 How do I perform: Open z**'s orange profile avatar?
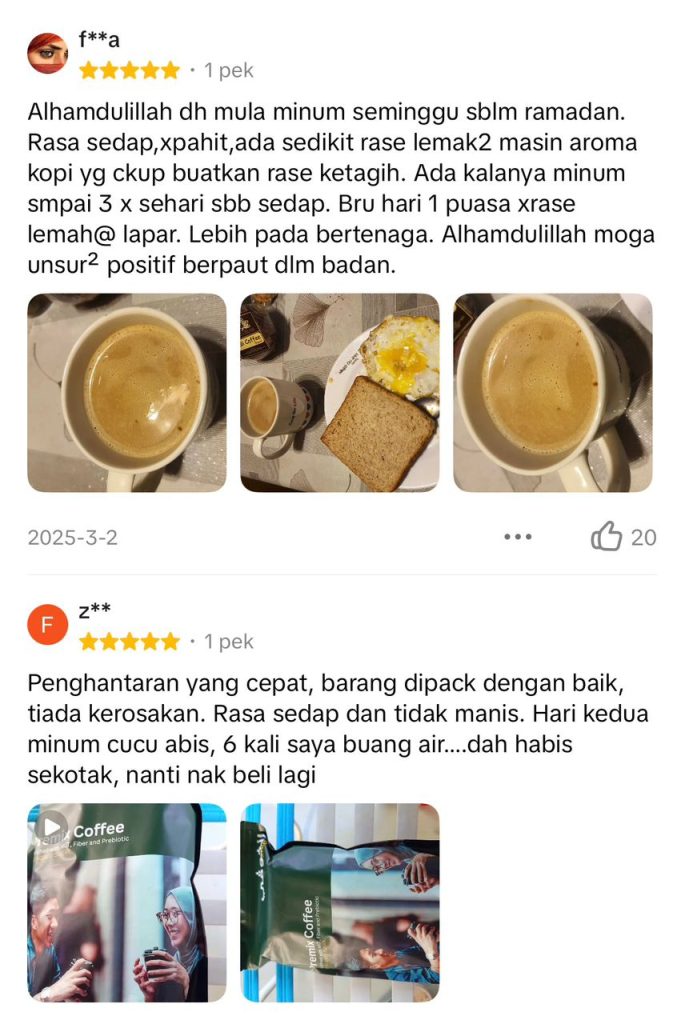pyautogui.click(x=47, y=625)
